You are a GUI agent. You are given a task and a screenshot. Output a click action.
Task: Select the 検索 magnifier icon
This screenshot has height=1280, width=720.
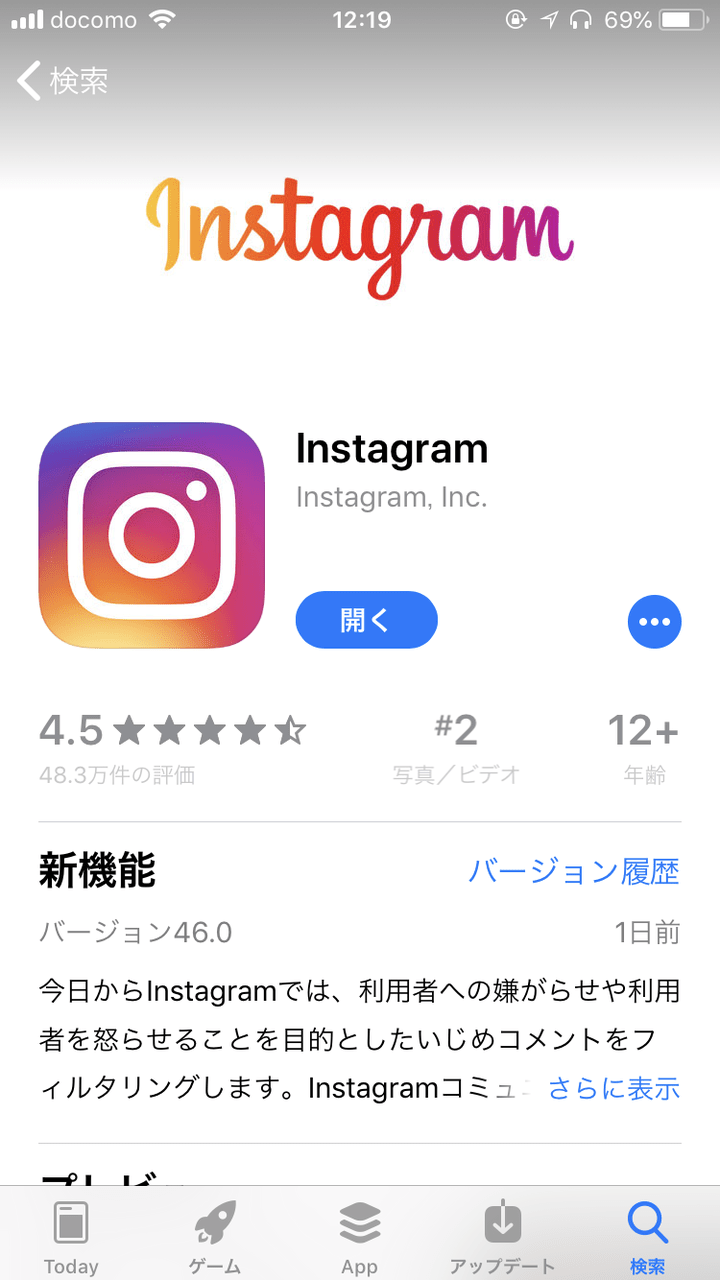pyautogui.click(x=646, y=1220)
